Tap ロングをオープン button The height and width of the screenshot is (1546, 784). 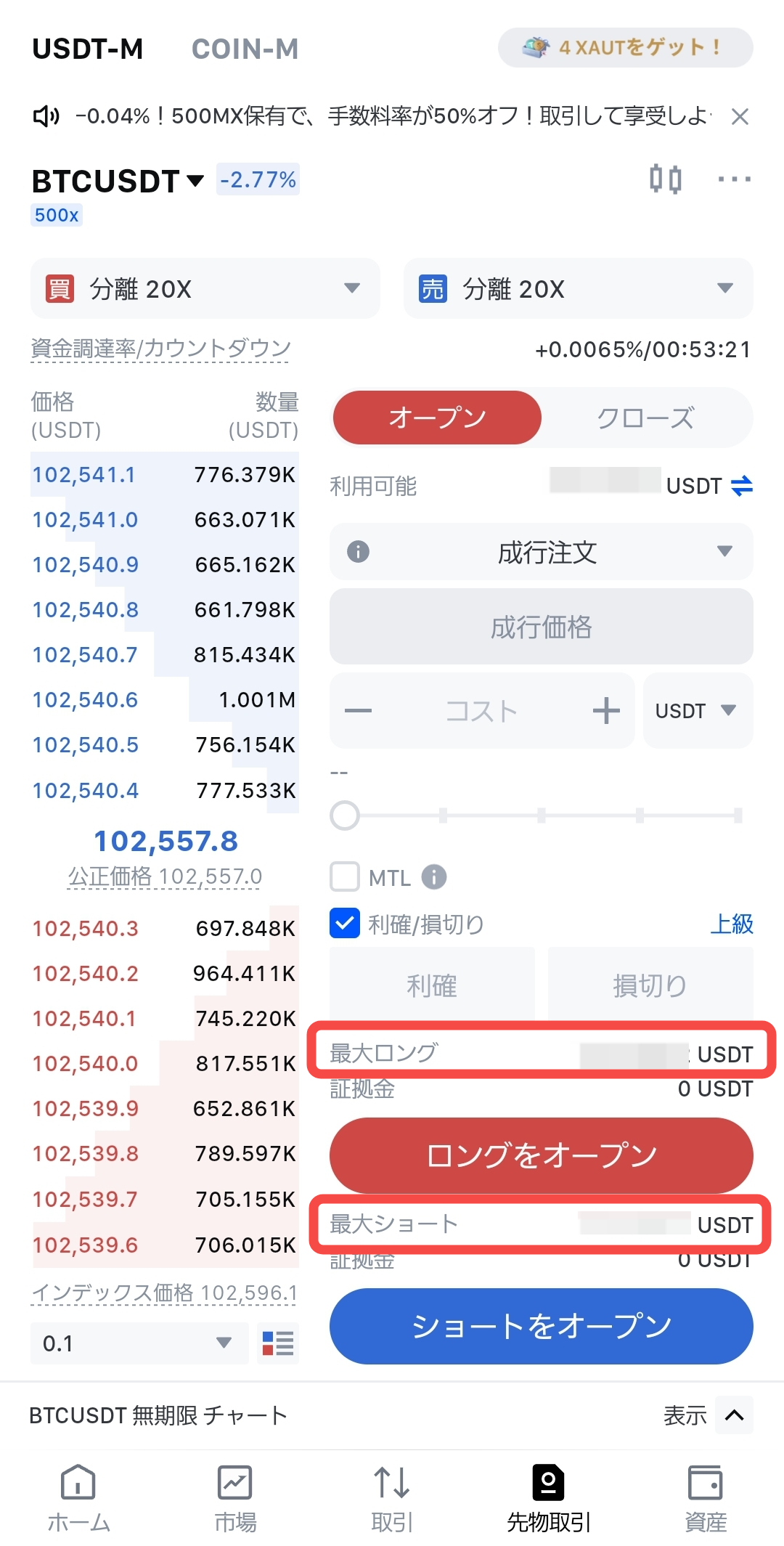click(542, 1155)
